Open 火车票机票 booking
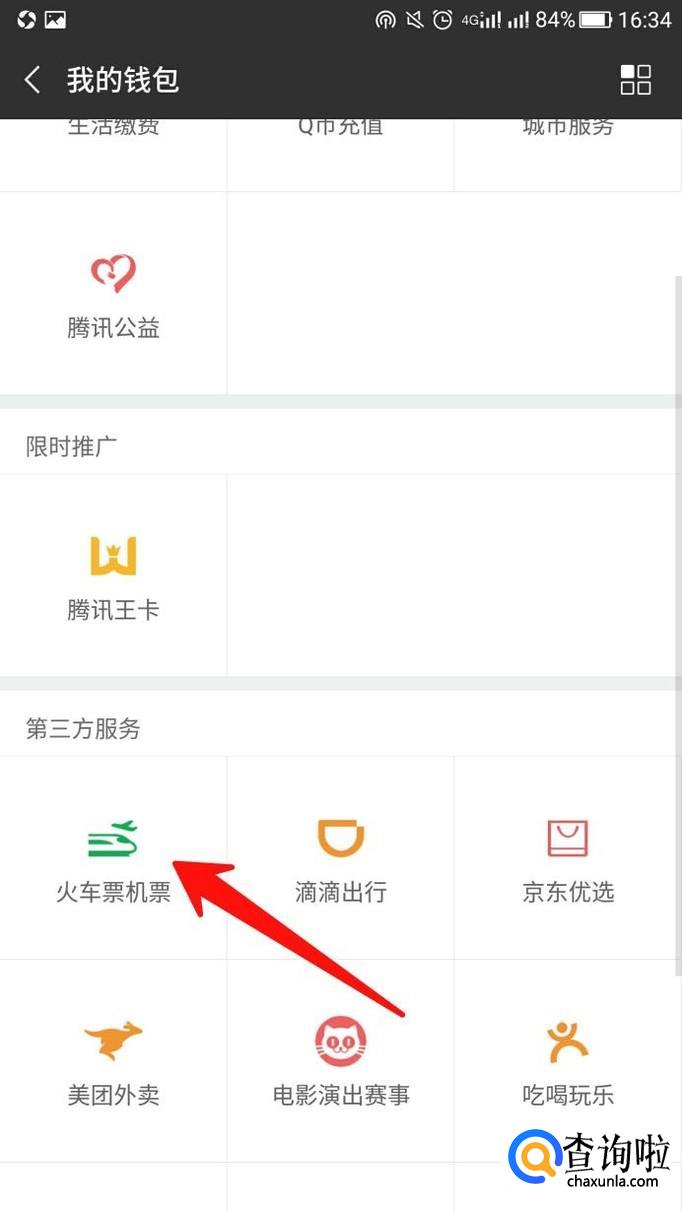Screen dimensions: 682x1212 (113, 858)
